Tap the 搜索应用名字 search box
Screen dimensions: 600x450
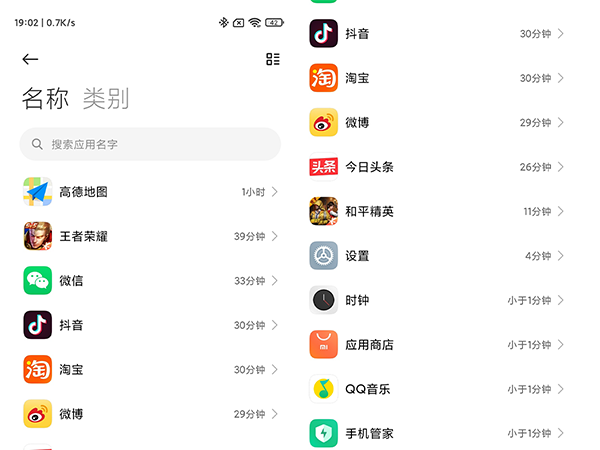point(150,144)
